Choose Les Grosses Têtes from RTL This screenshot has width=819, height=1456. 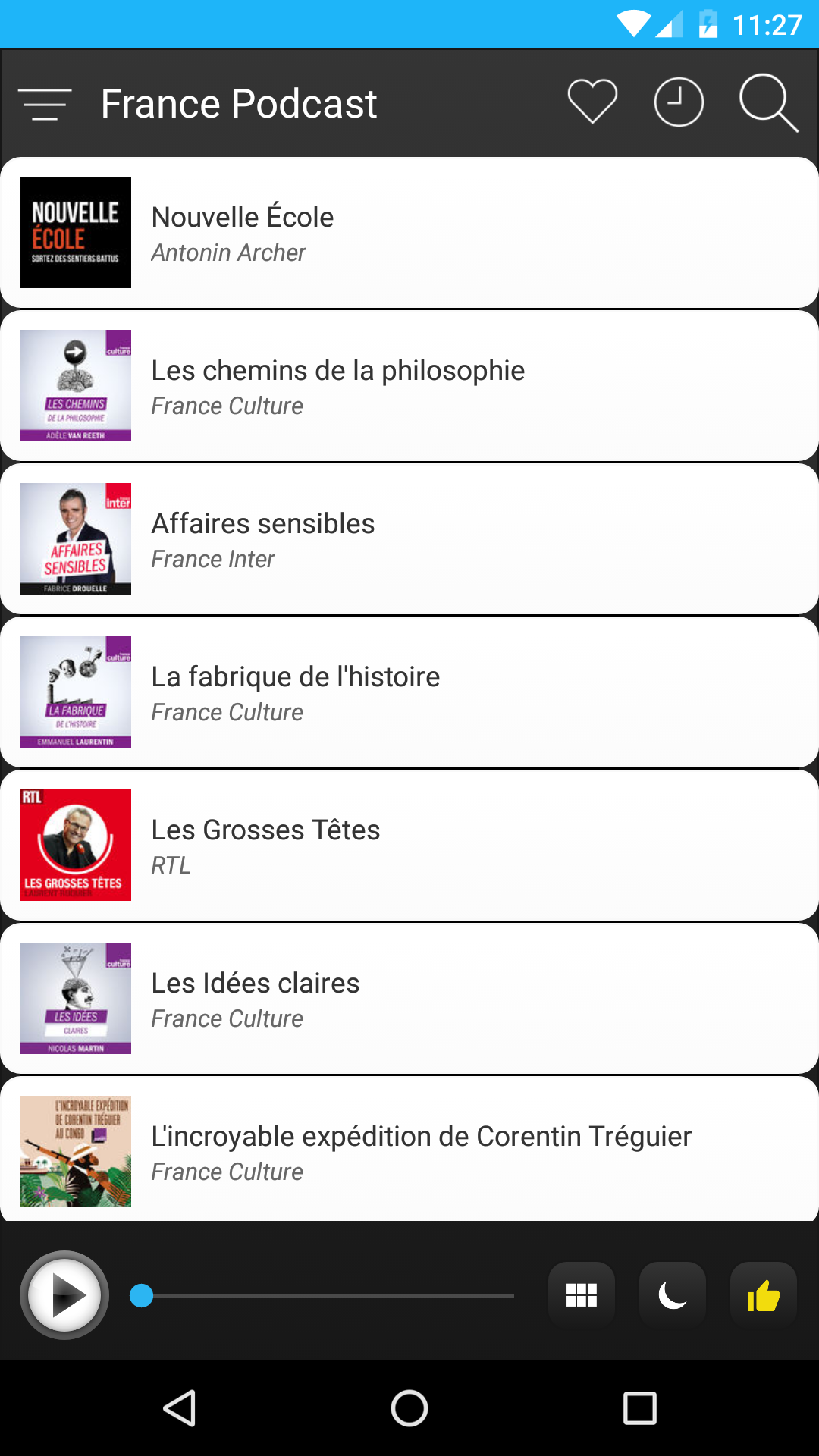pyautogui.click(x=409, y=846)
